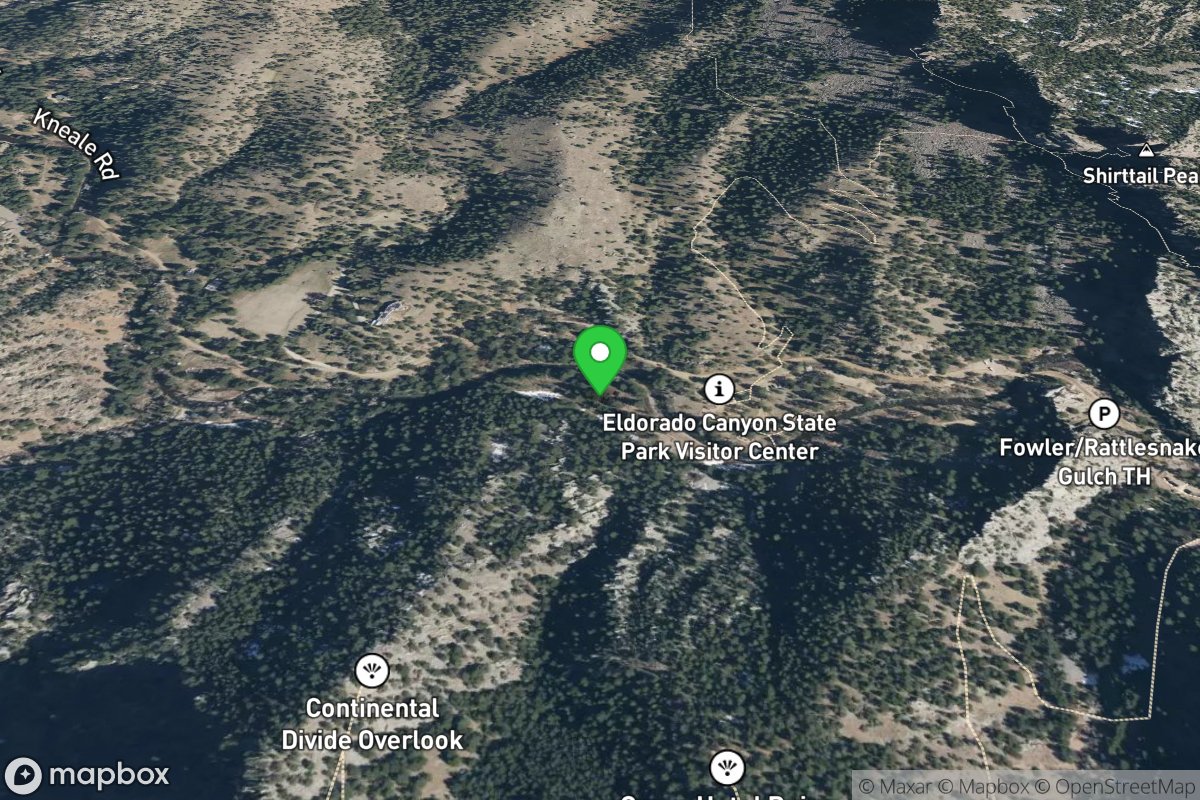
Task: Select the Shirttail Peak summit marker
Action: (x=1145, y=151)
